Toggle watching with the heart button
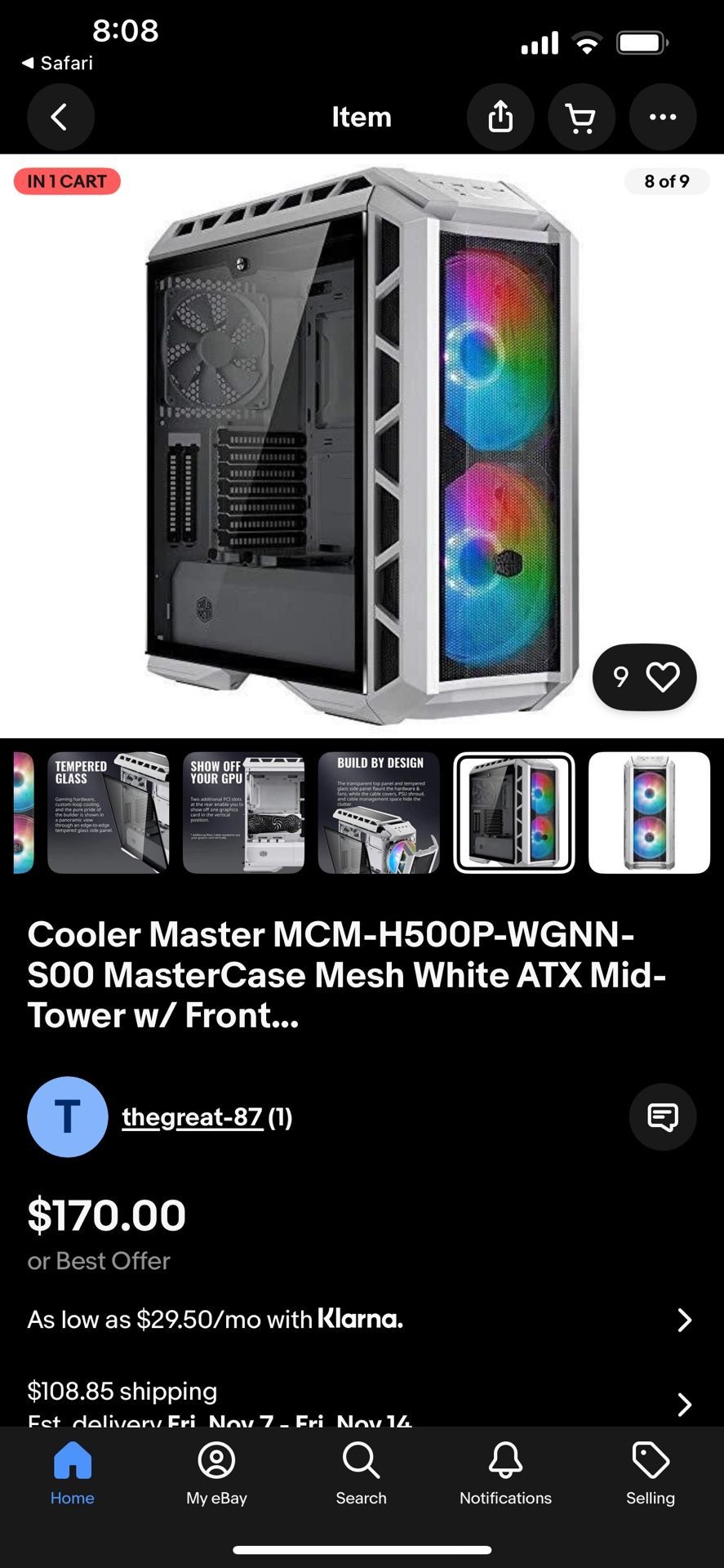Viewport: 724px width, 1568px height. click(x=664, y=677)
